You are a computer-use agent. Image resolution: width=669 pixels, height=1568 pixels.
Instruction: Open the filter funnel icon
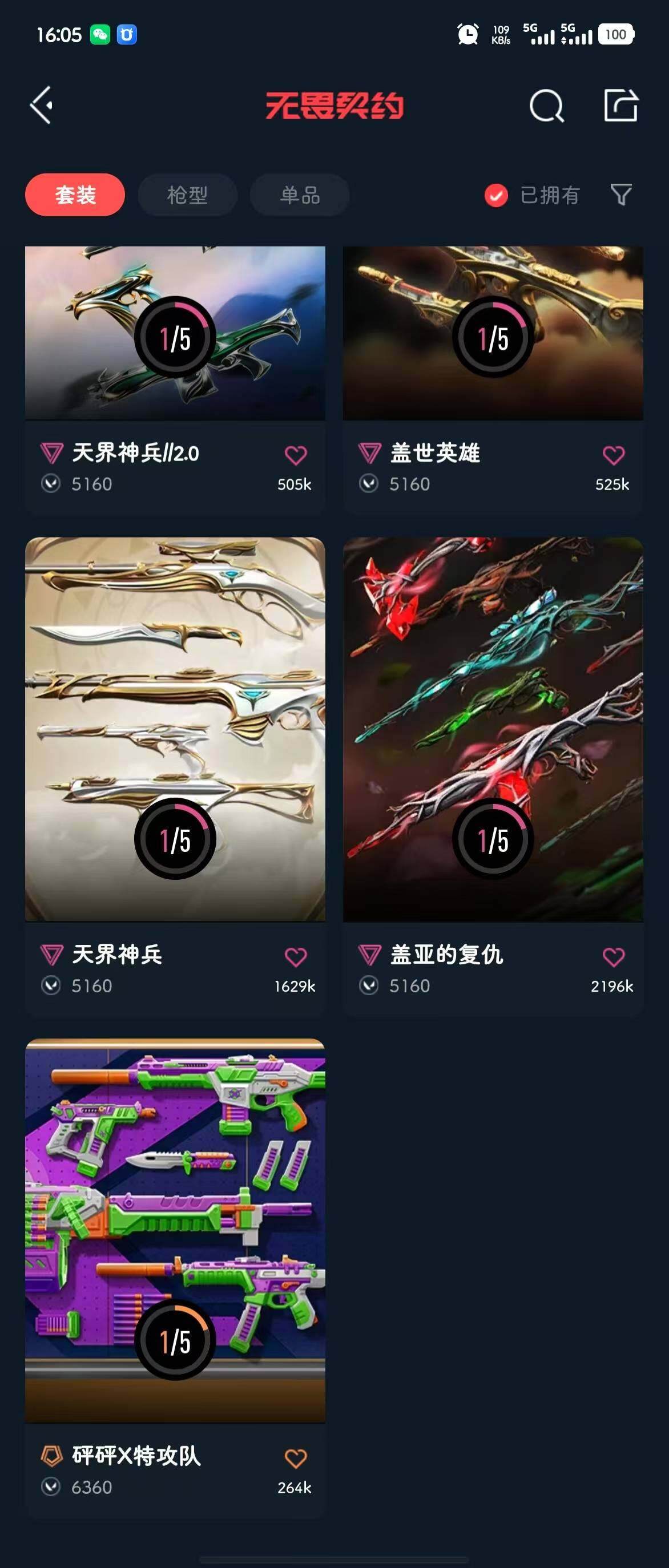621,195
